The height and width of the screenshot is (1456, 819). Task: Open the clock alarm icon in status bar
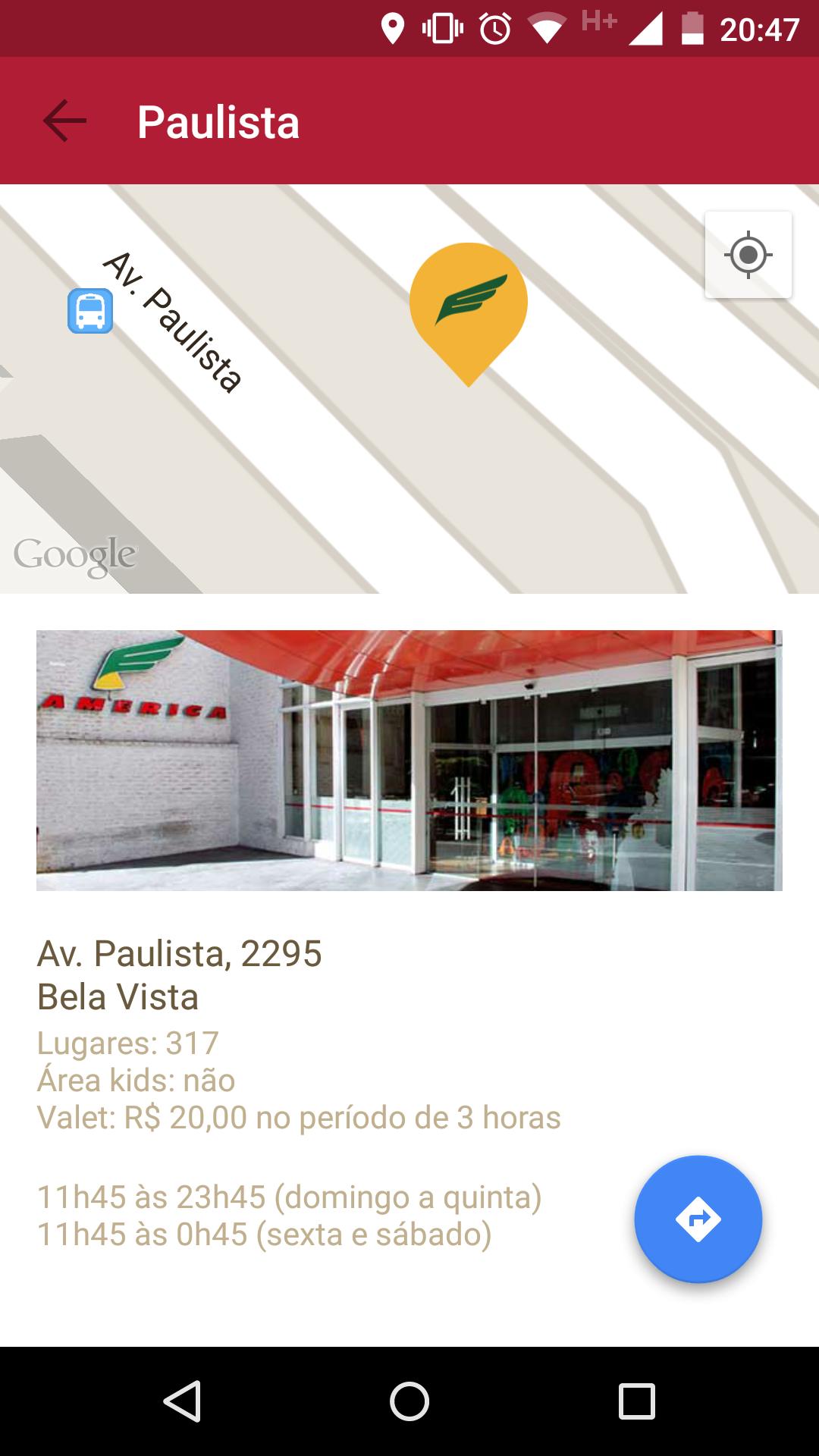click(x=494, y=29)
